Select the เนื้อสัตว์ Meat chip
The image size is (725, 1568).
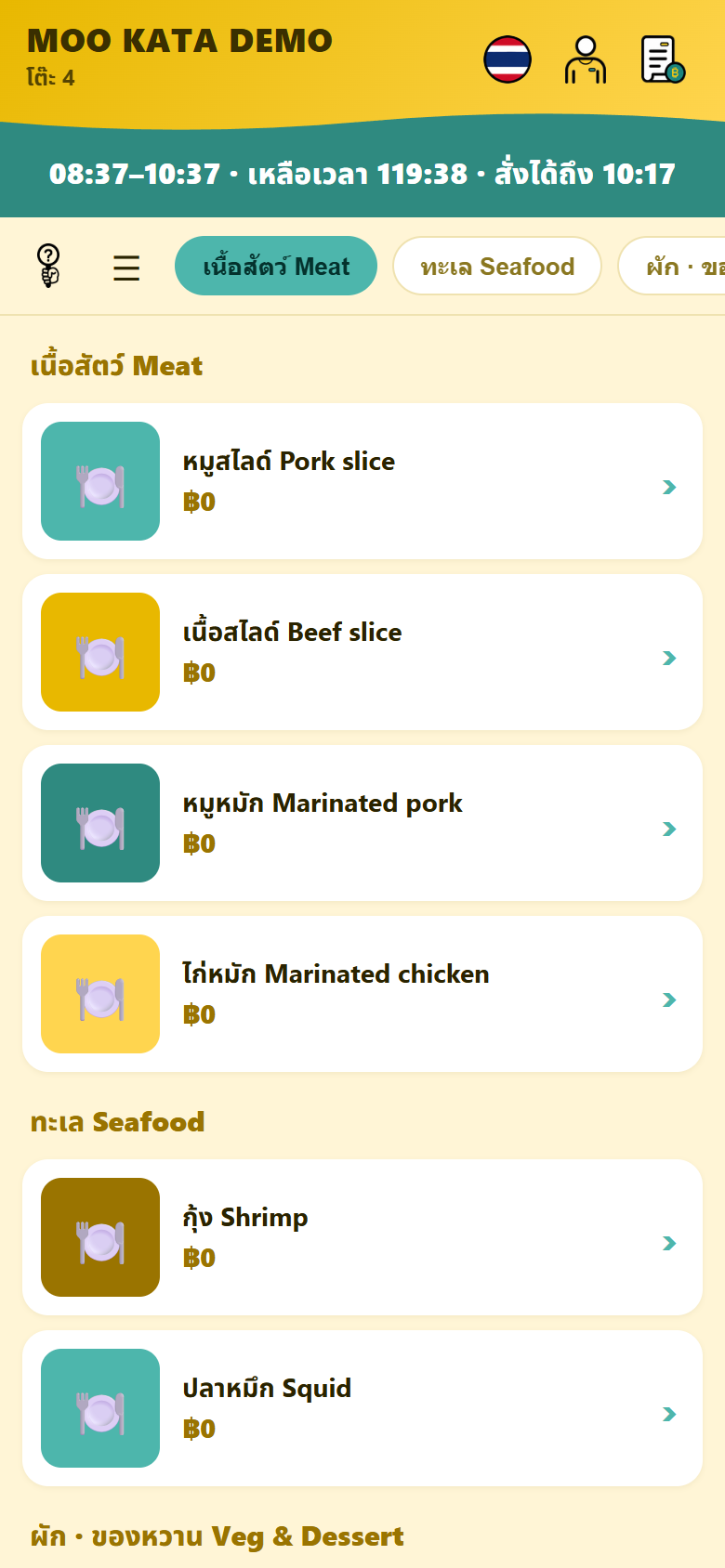tap(276, 267)
